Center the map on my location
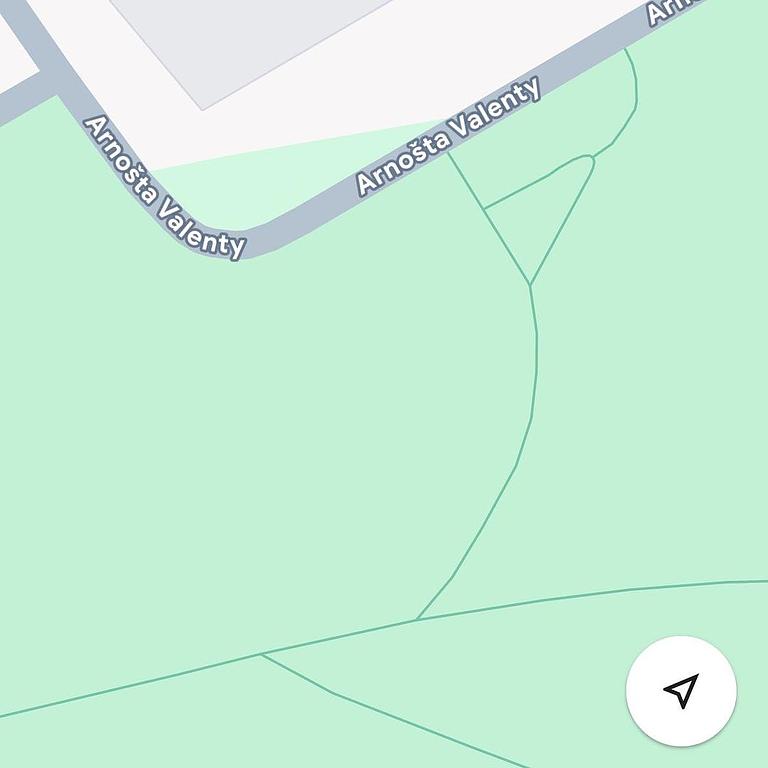The width and height of the screenshot is (768, 768). pyautogui.click(x=681, y=691)
